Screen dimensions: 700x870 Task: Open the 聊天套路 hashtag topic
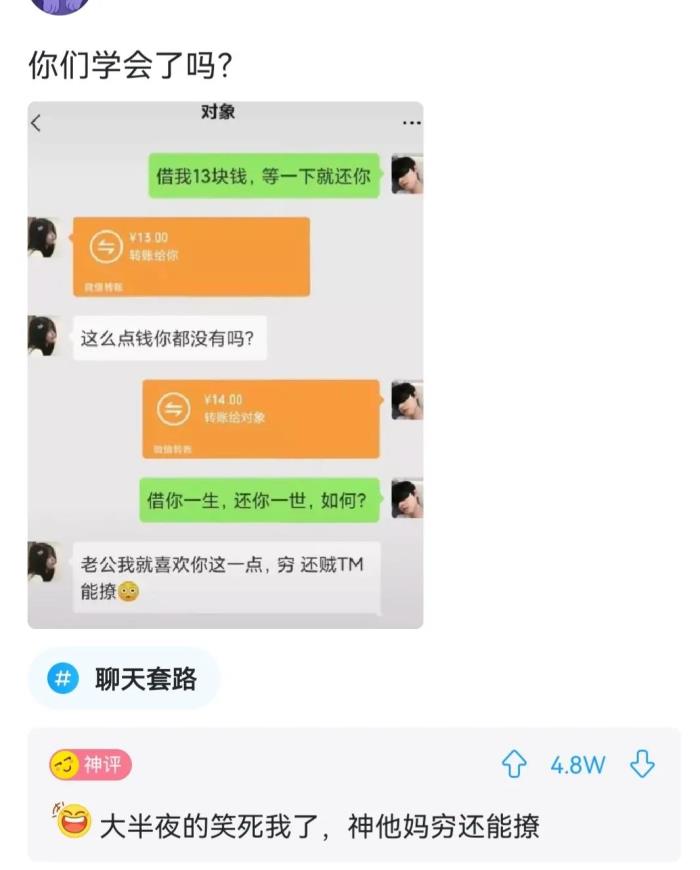click(x=124, y=680)
